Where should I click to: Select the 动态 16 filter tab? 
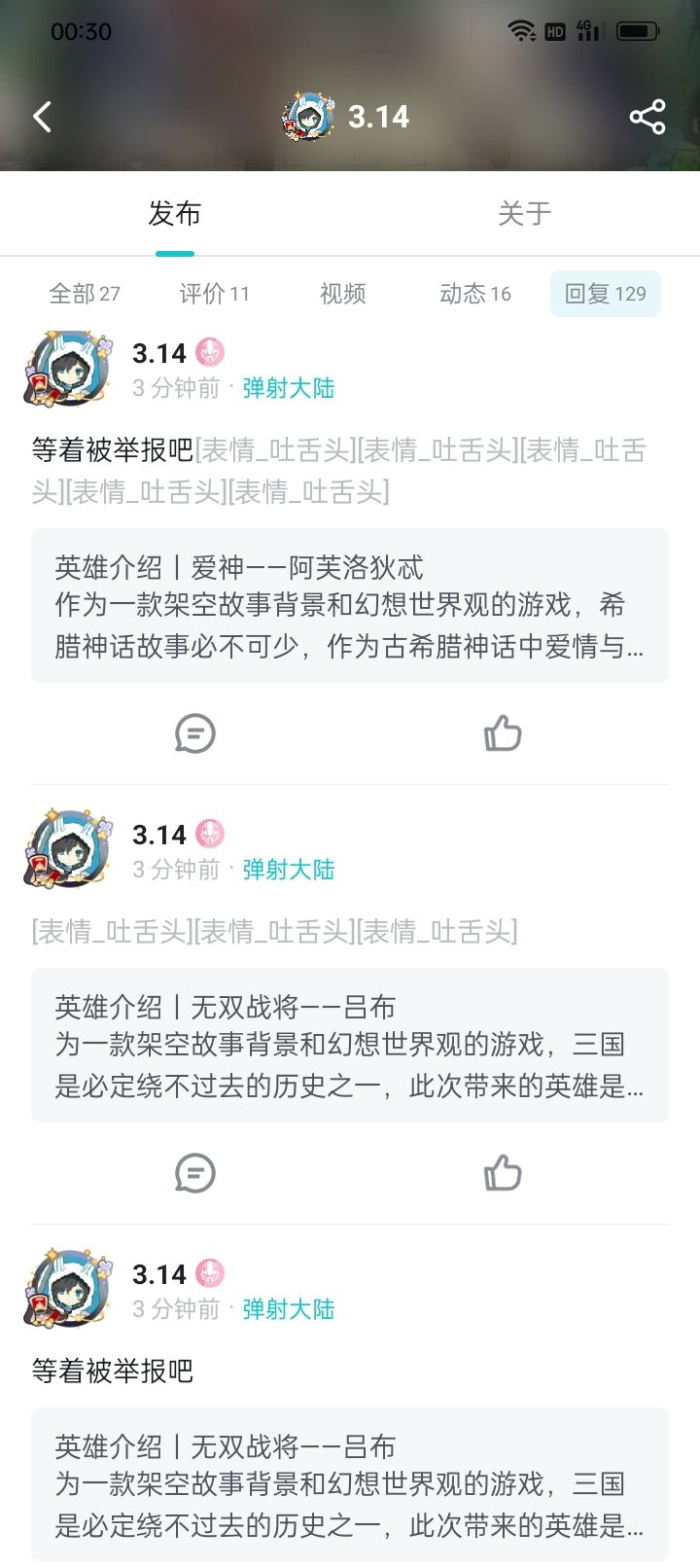click(473, 294)
